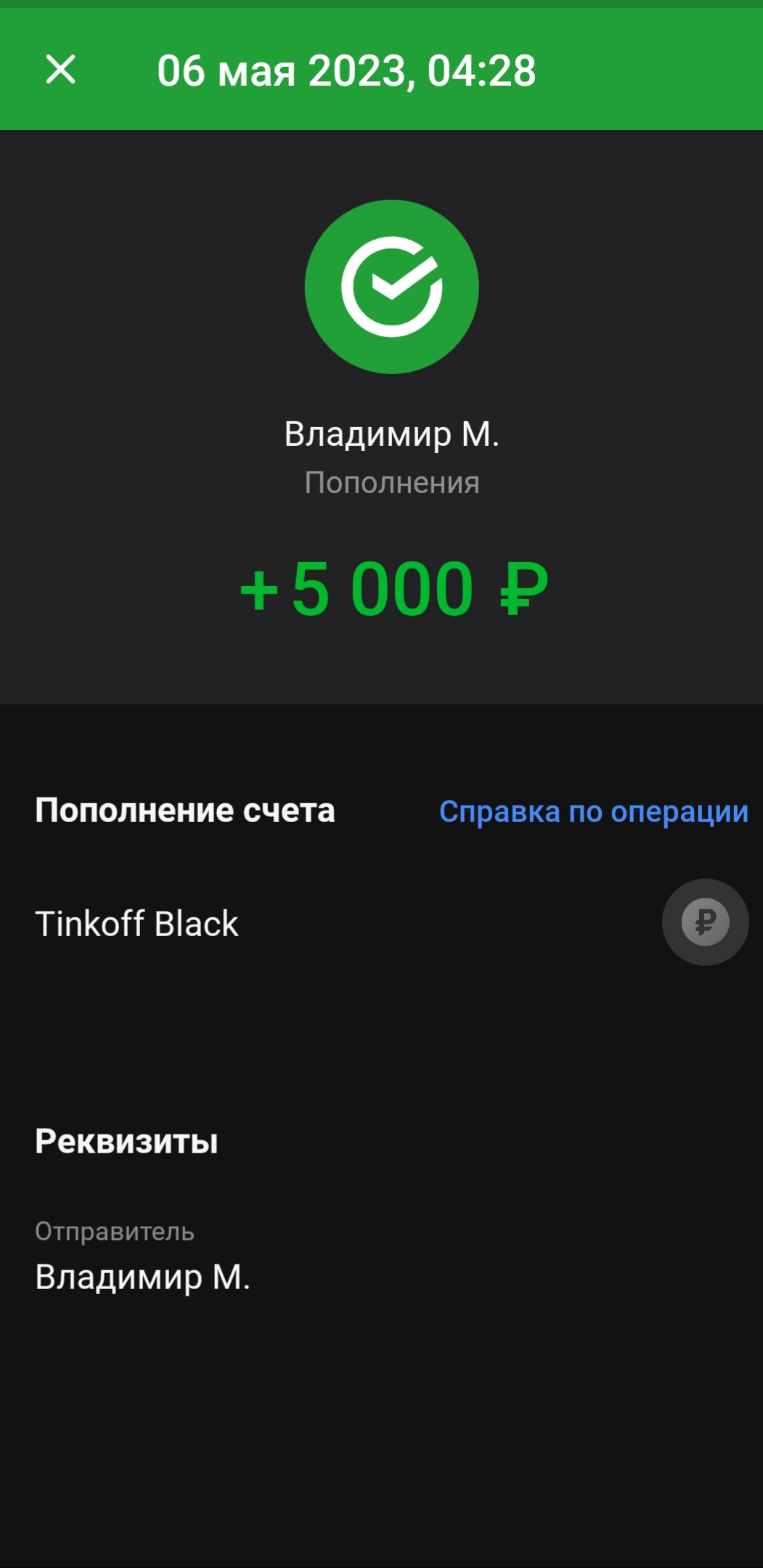Close the operation details screen
The width and height of the screenshot is (763, 1568).
click(60, 70)
